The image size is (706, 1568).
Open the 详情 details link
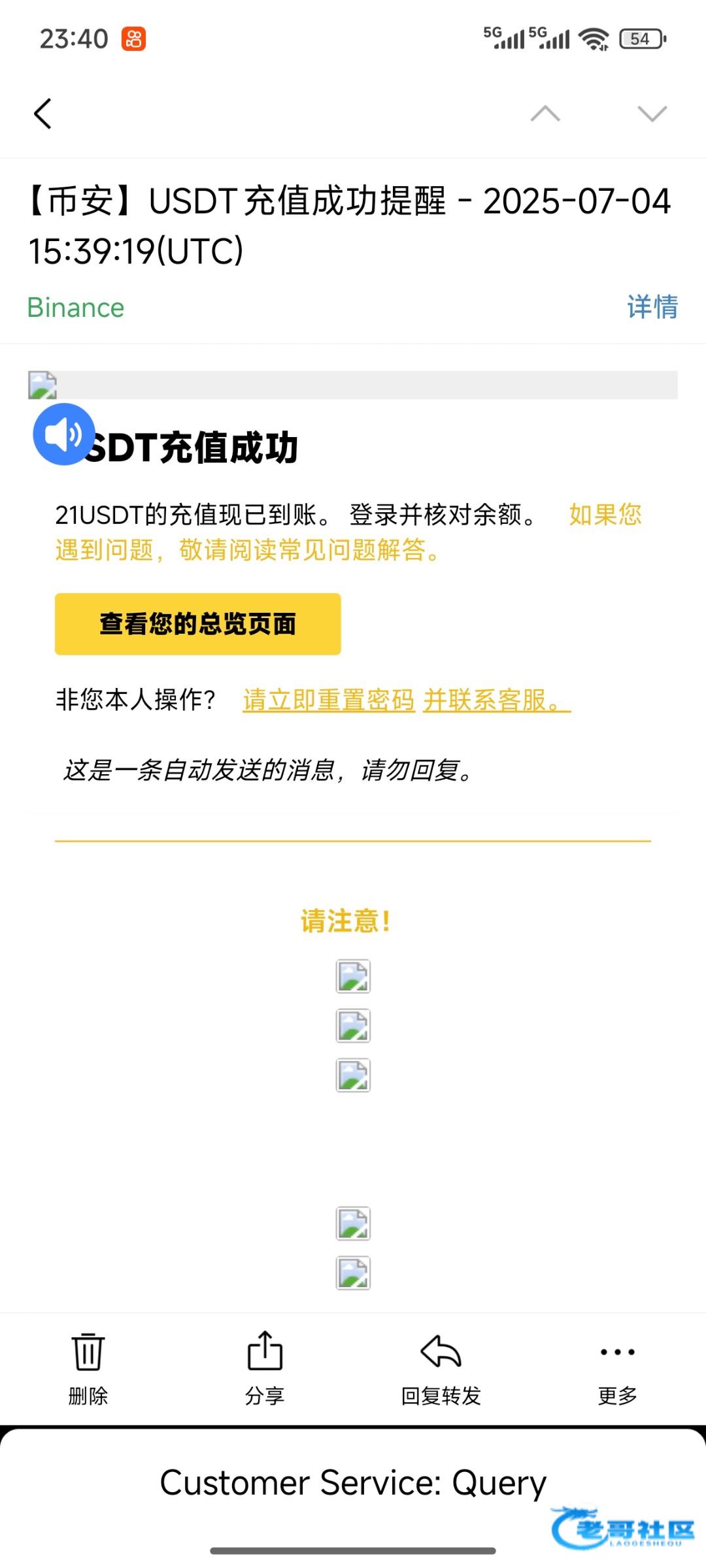[652, 307]
